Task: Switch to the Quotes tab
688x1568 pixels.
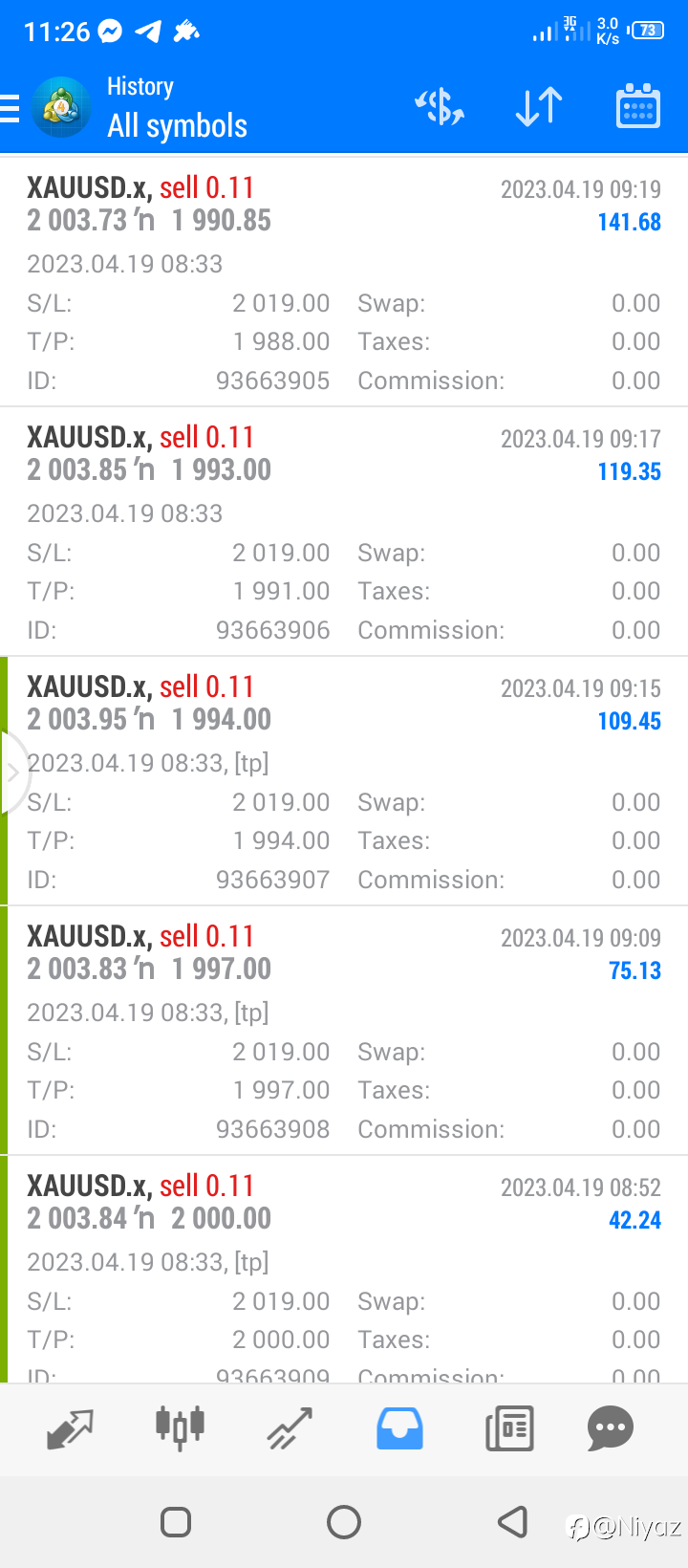Action: (x=70, y=1429)
